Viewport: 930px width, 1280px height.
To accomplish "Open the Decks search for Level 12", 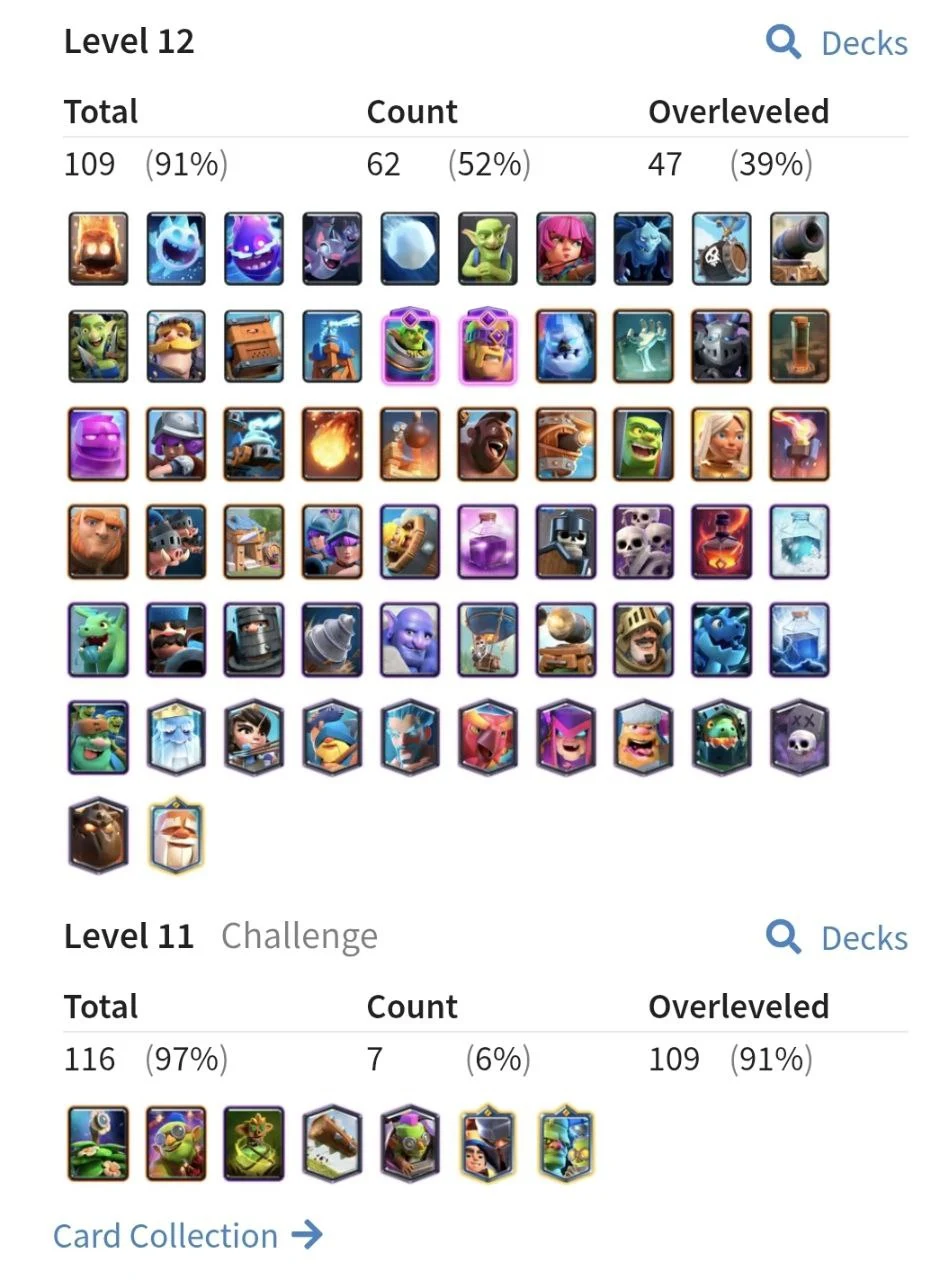I will tap(838, 43).
